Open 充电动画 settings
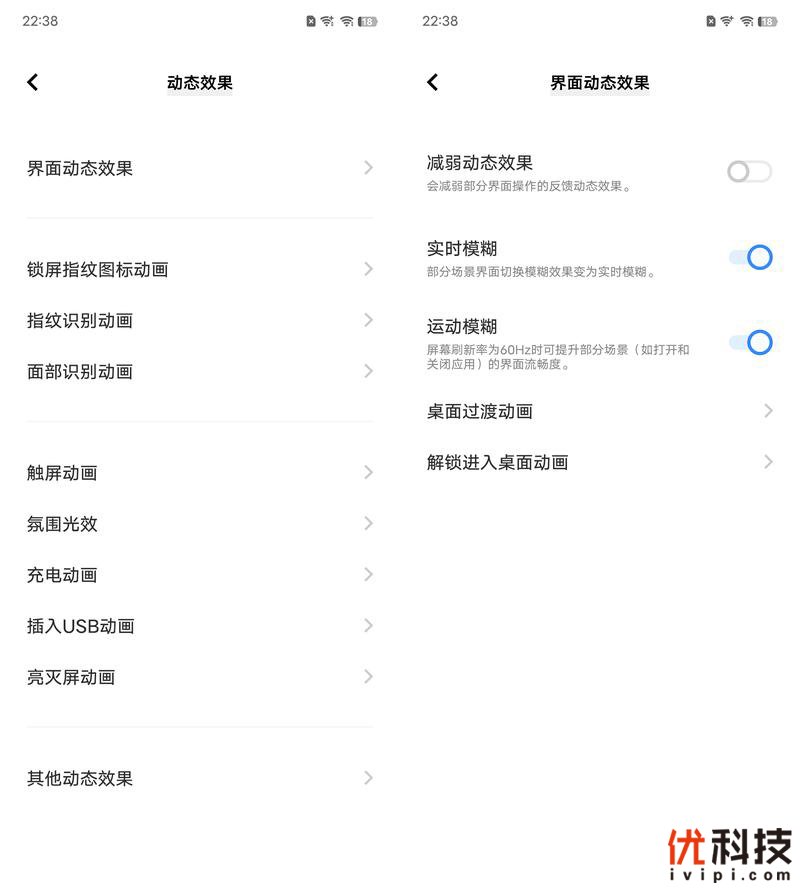 200,574
